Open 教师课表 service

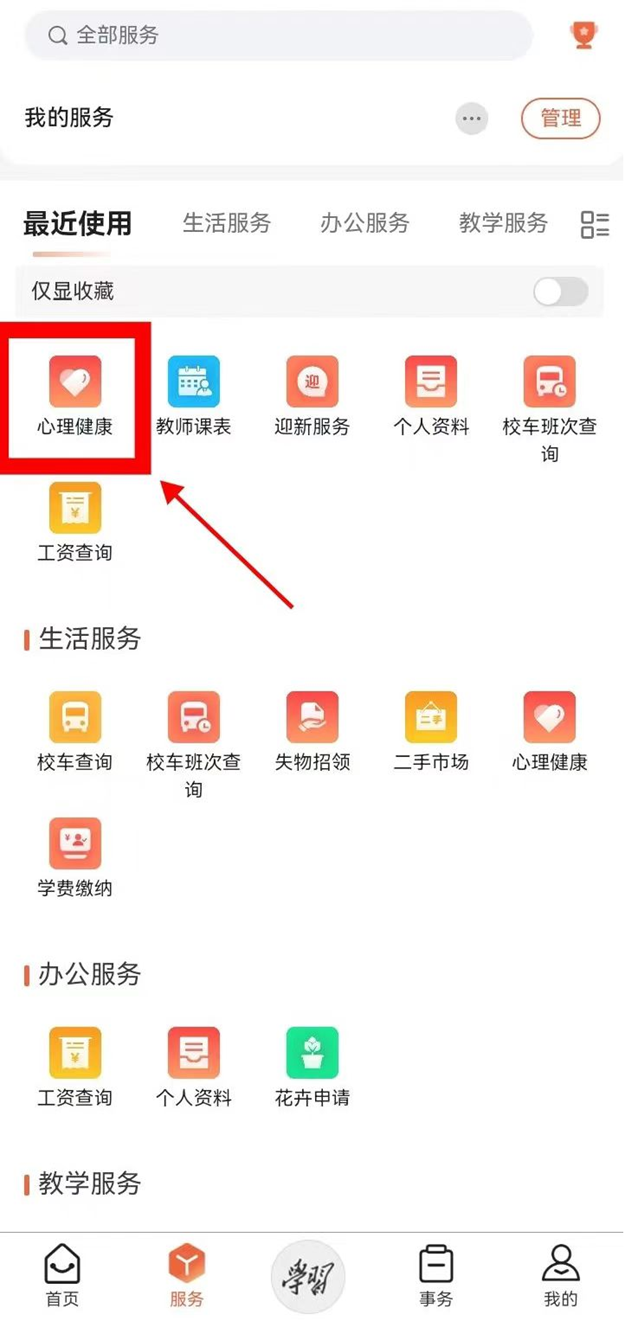193,395
